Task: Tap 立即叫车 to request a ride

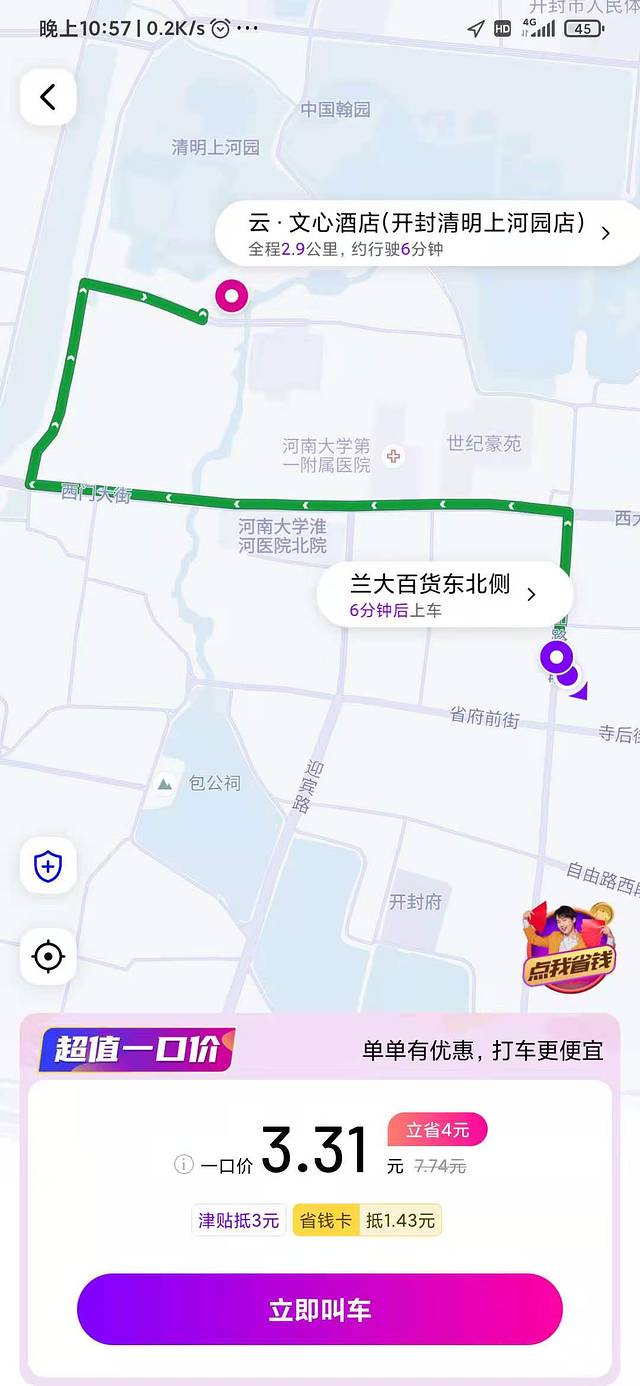Action: tap(320, 1309)
